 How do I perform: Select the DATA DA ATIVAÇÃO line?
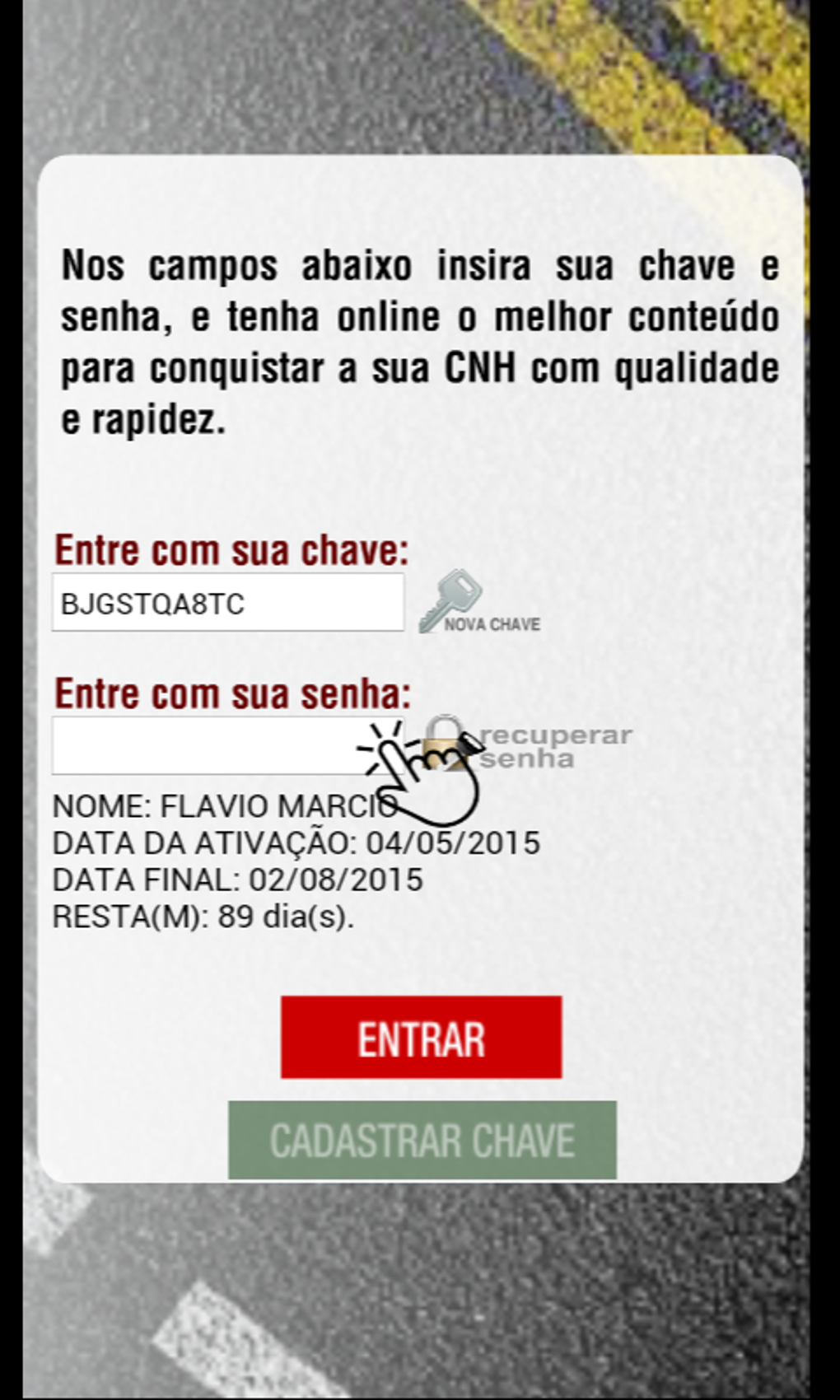[294, 842]
